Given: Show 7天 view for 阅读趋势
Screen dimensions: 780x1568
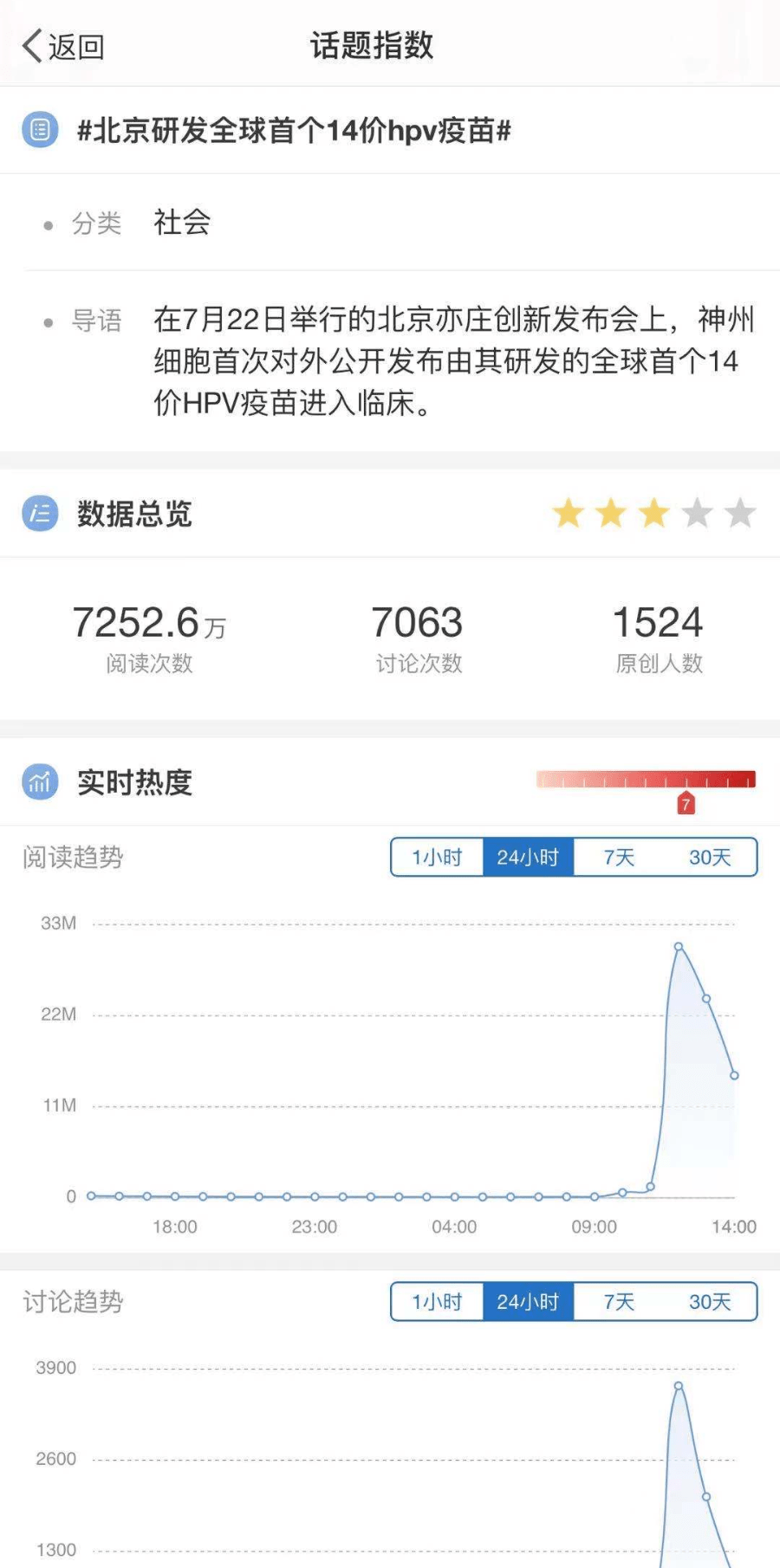Looking at the screenshot, I should 619,858.
